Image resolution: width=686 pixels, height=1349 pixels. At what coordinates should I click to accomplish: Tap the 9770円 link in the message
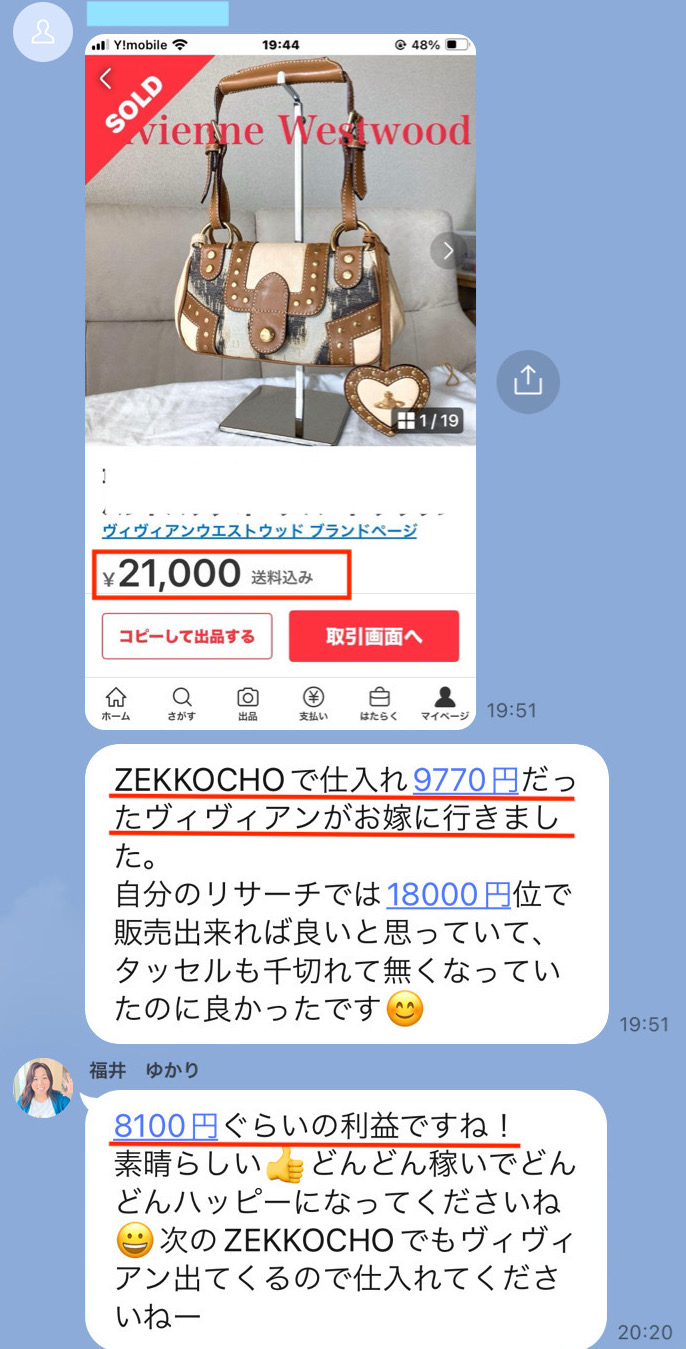point(465,778)
